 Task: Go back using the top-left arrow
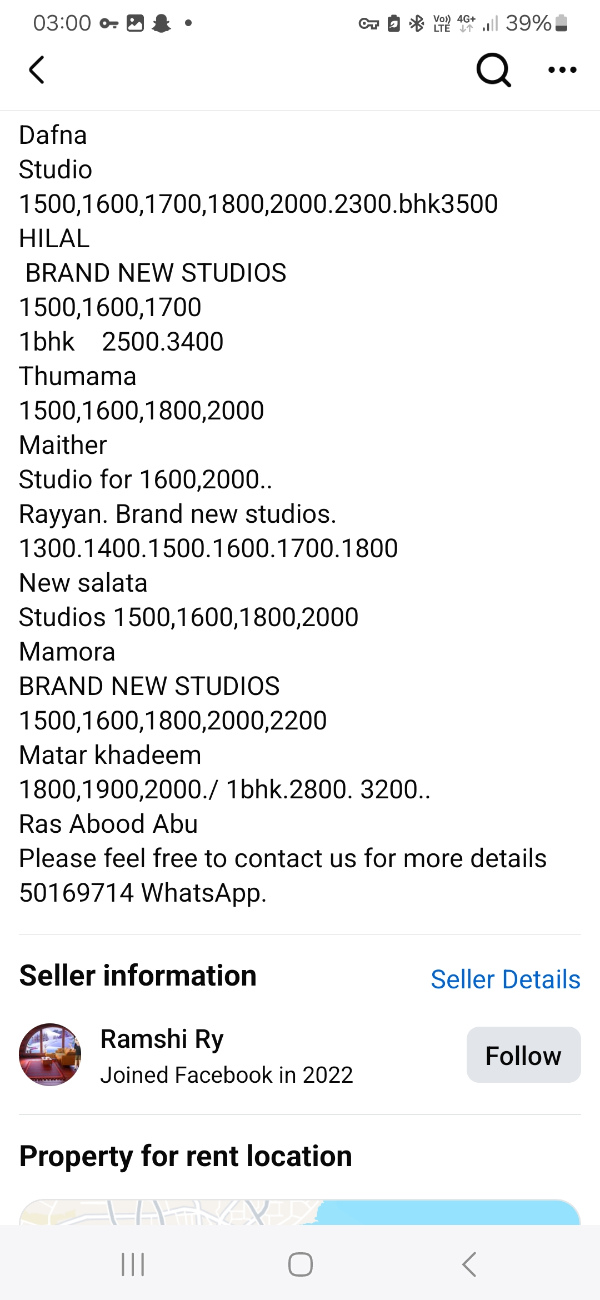tap(37, 70)
